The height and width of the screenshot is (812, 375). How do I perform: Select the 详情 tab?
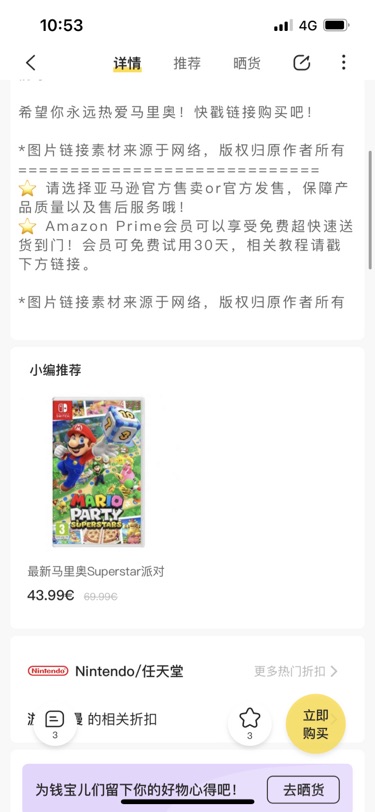[x=127, y=63]
